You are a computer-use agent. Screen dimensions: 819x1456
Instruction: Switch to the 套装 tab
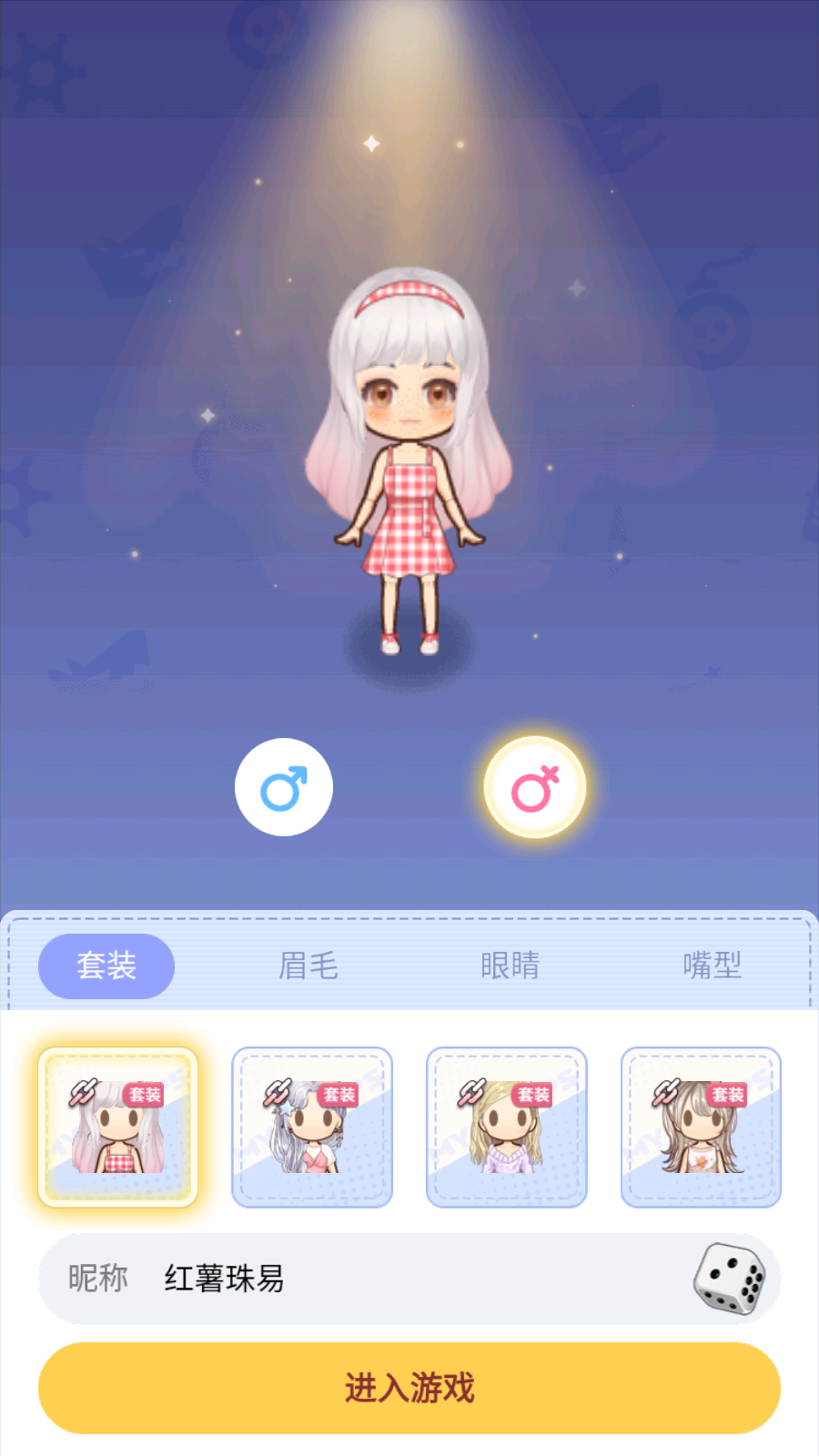coord(106,966)
